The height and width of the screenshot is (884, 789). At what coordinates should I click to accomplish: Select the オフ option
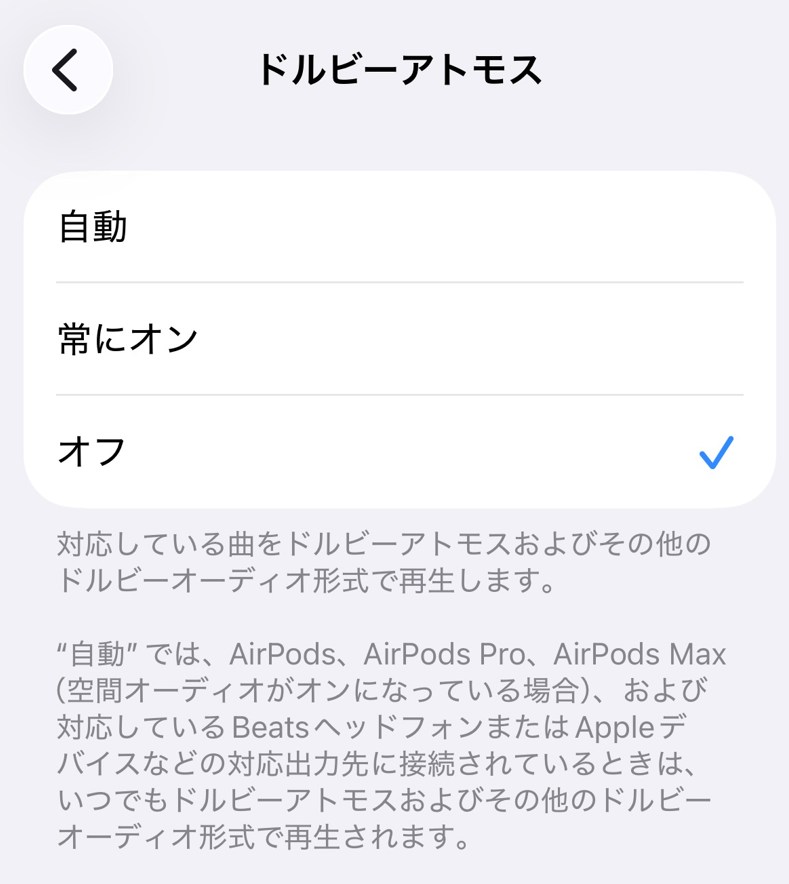[x=398, y=452]
